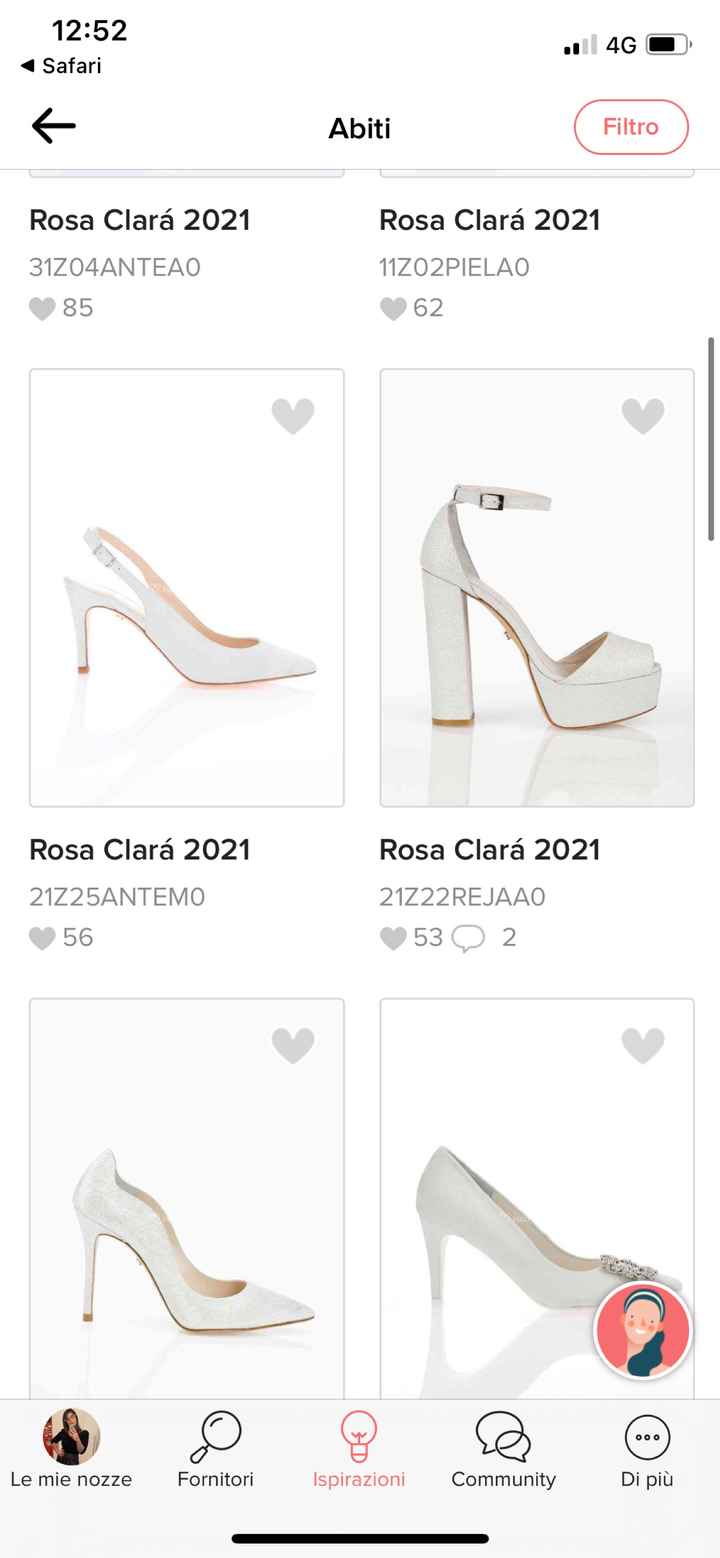
Task: Heart the embellished heel bottom right
Action: tap(643, 1044)
